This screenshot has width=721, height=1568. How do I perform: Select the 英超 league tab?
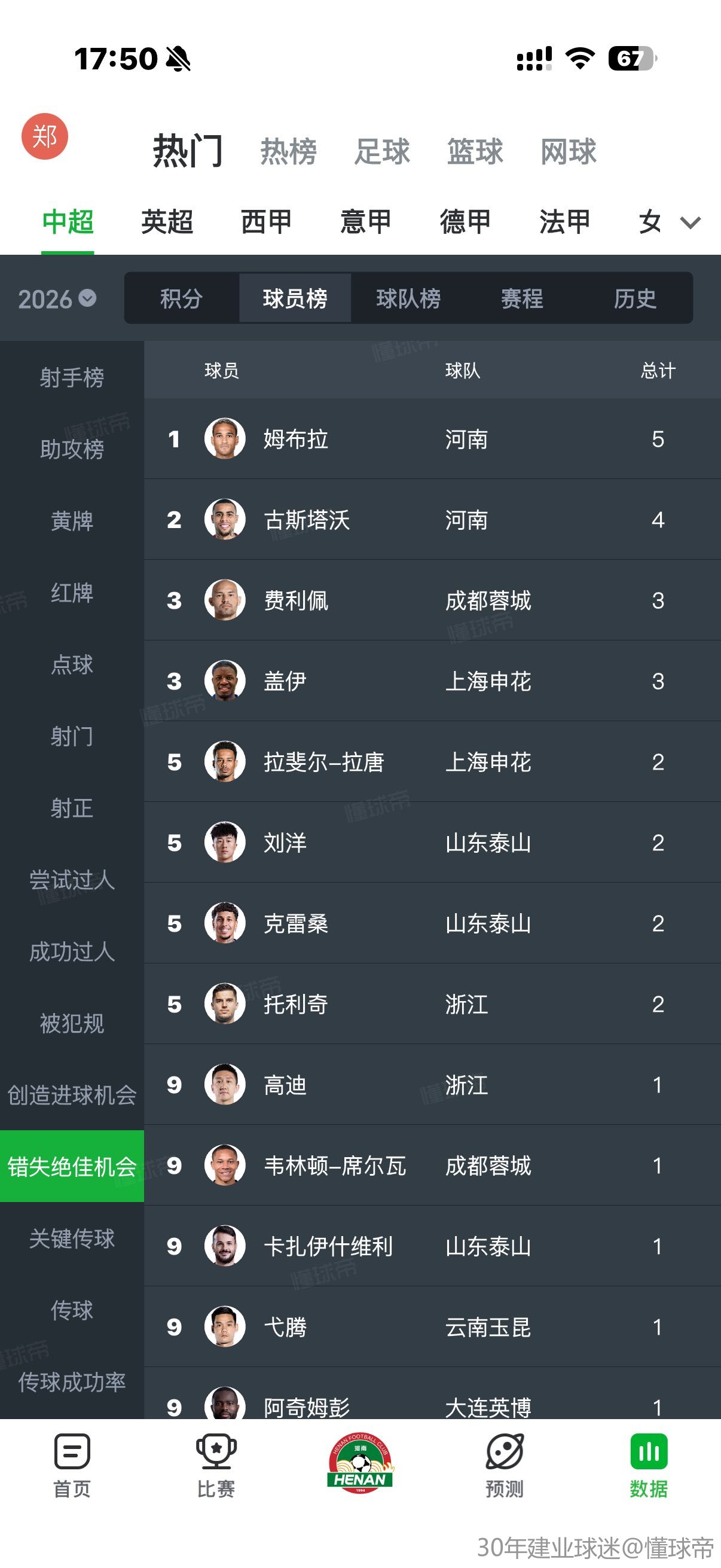(167, 221)
